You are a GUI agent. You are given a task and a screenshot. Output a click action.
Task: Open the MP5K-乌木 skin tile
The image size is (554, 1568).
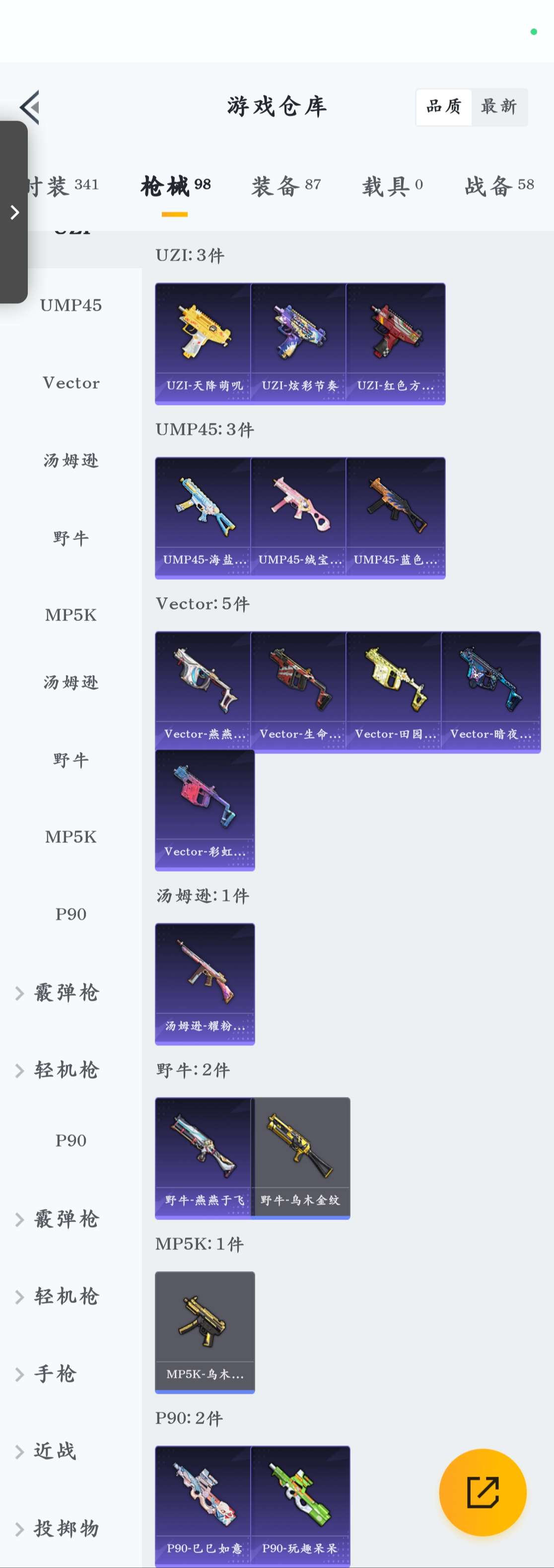[x=205, y=1331]
